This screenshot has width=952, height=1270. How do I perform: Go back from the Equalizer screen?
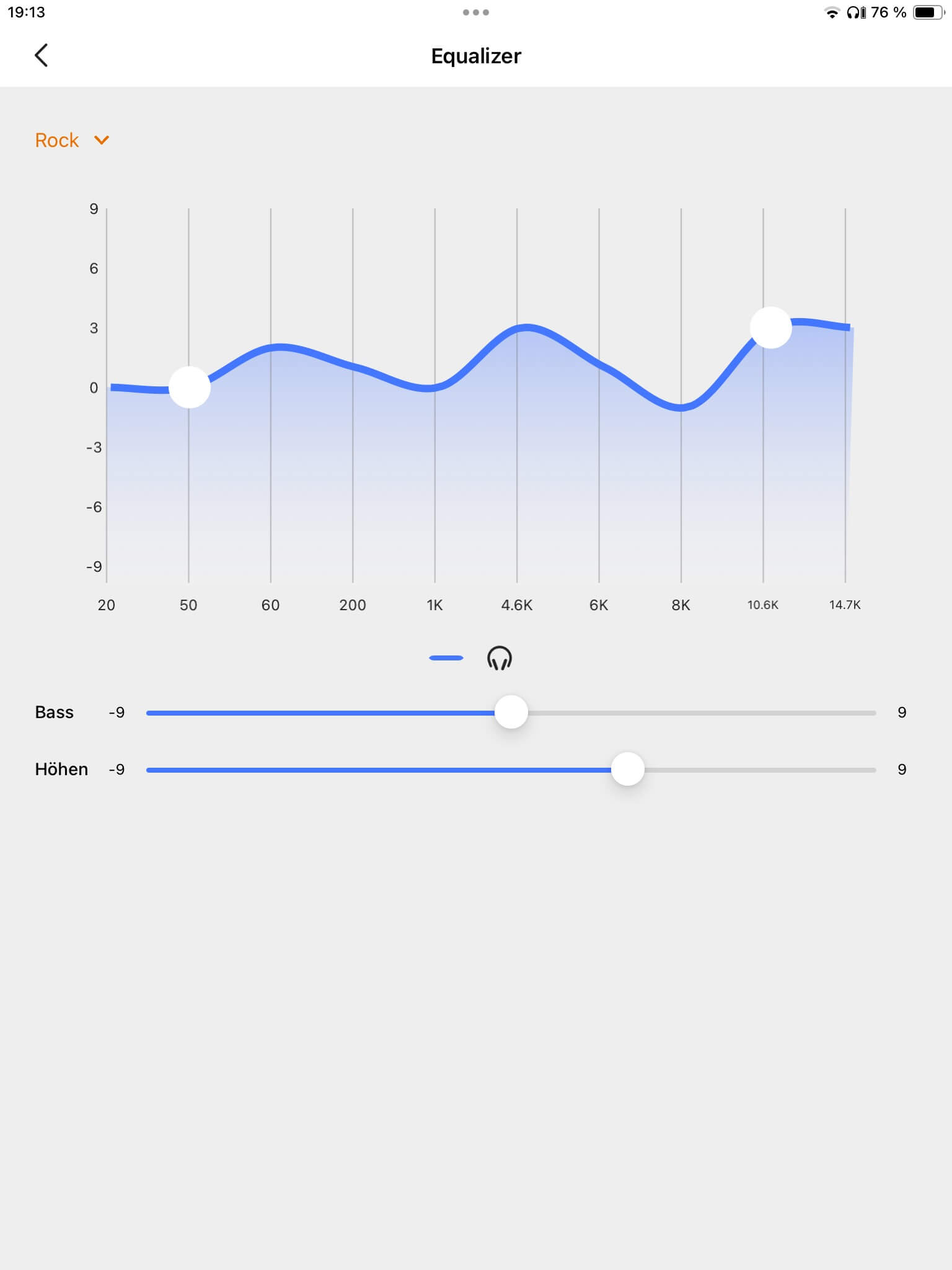click(42, 56)
